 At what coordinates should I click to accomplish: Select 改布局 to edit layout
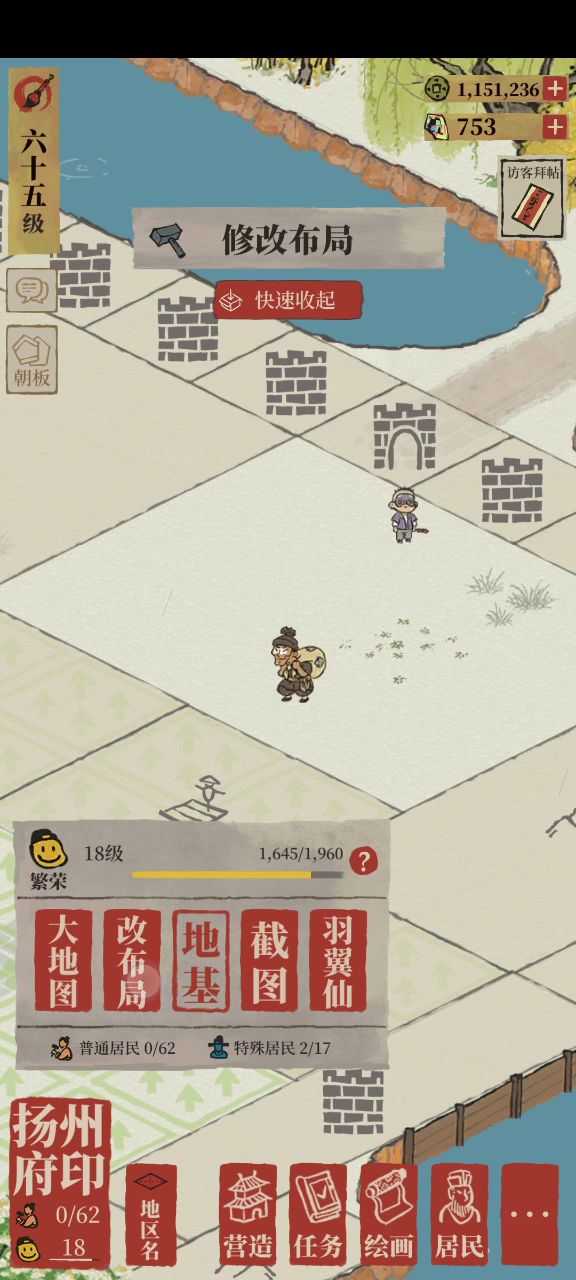(x=132, y=960)
